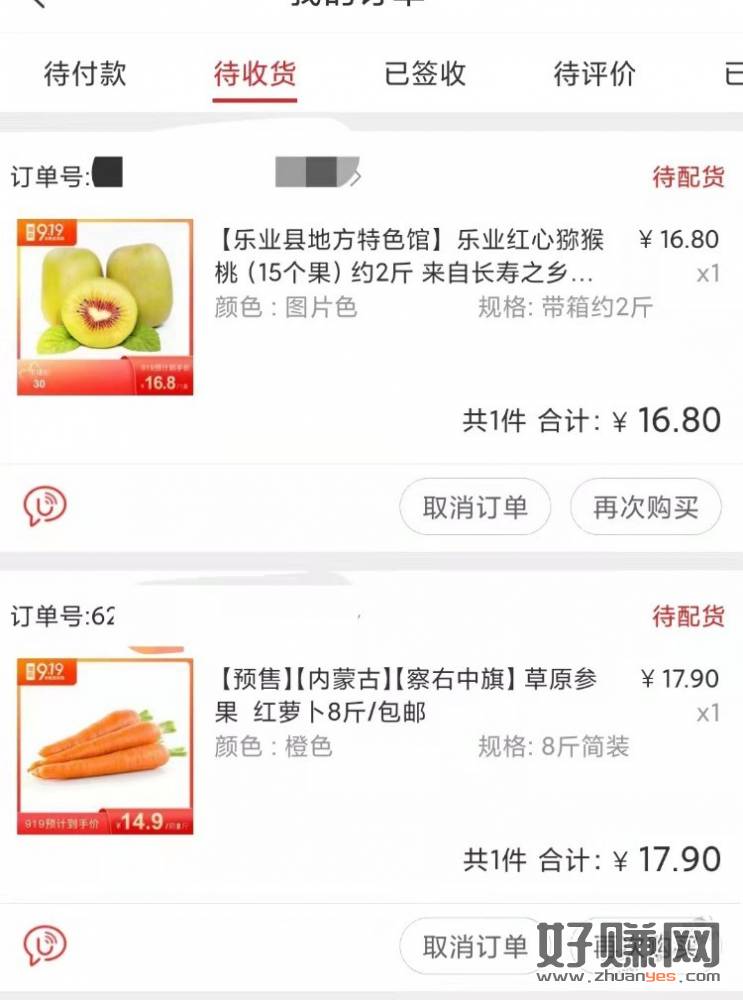The height and width of the screenshot is (1000, 743).
Task: Switch to the 待付款 tab
Action: [x=85, y=74]
